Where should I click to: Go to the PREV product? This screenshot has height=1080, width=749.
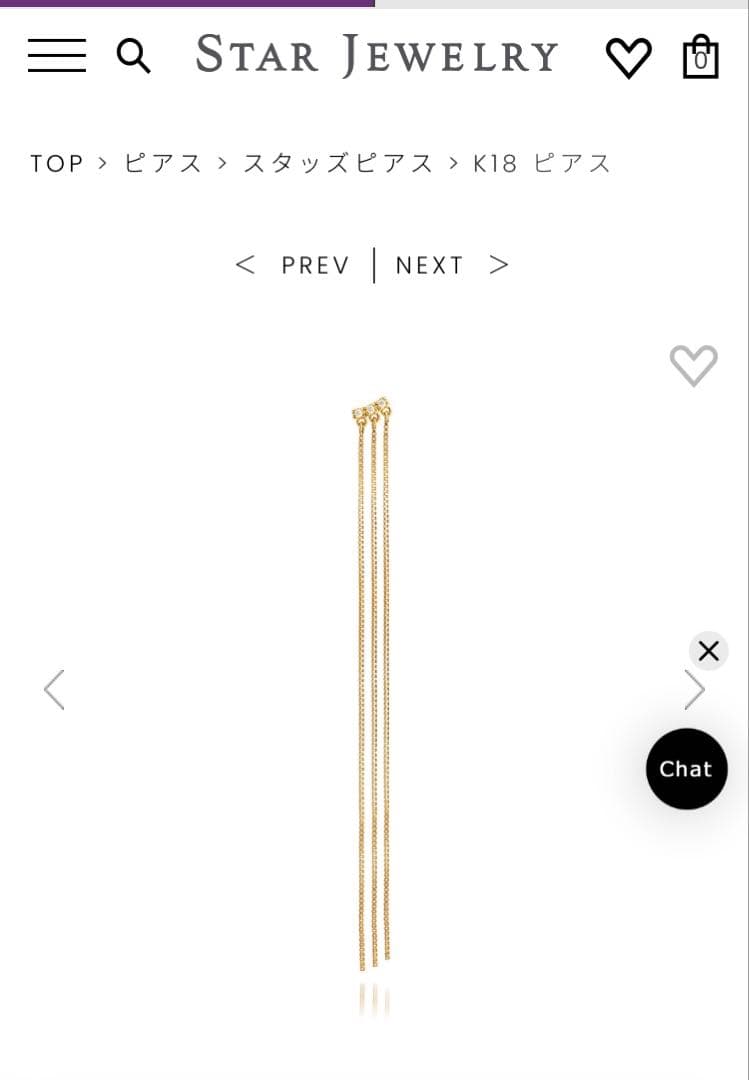pyautogui.click(x=295, y=265)
